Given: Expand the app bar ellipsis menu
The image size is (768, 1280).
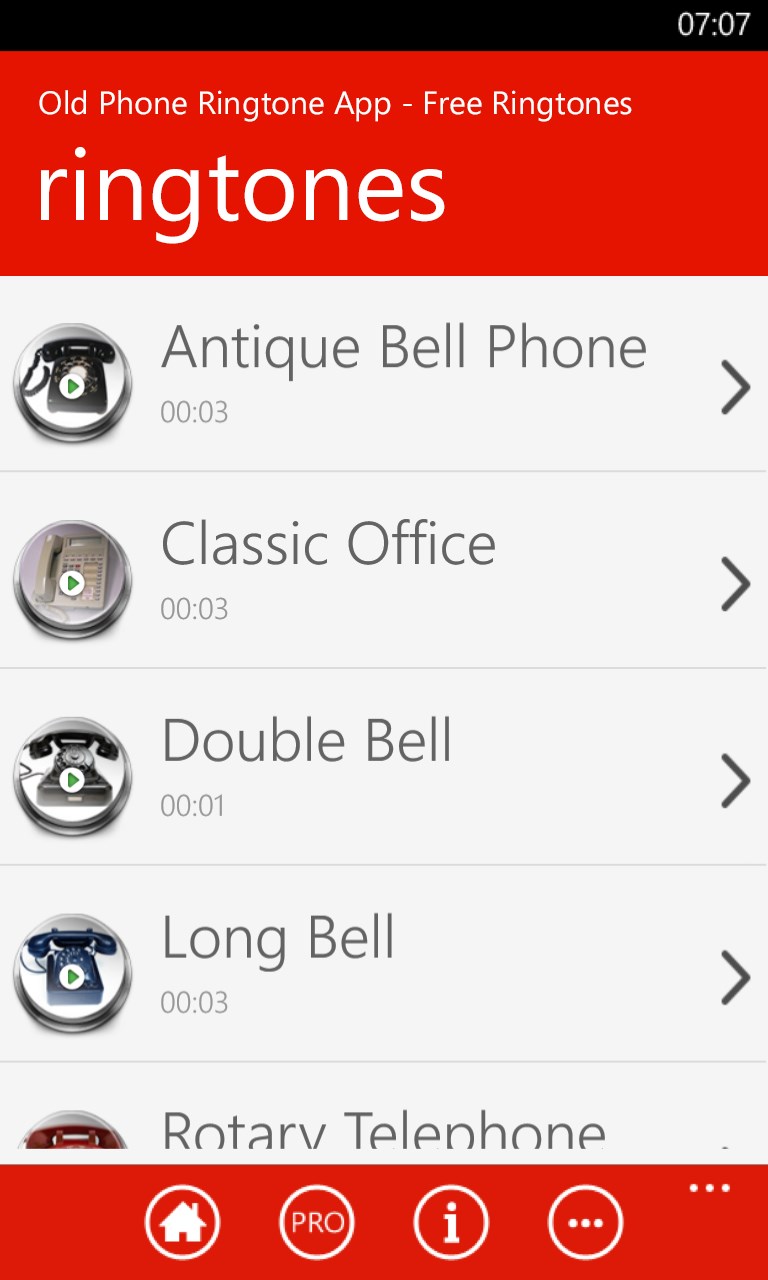Looking at the screenshot, I should [x=710, y=1189].
